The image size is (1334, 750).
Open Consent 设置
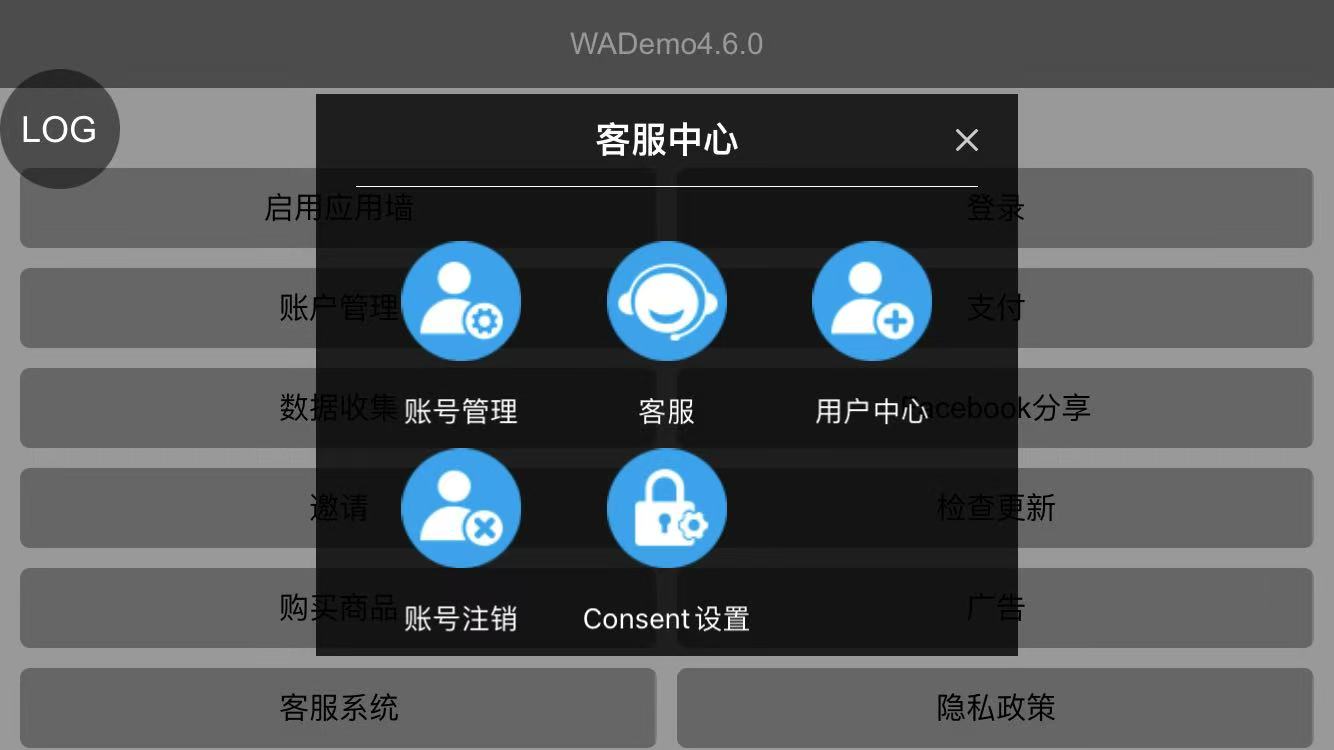[667, 508]
